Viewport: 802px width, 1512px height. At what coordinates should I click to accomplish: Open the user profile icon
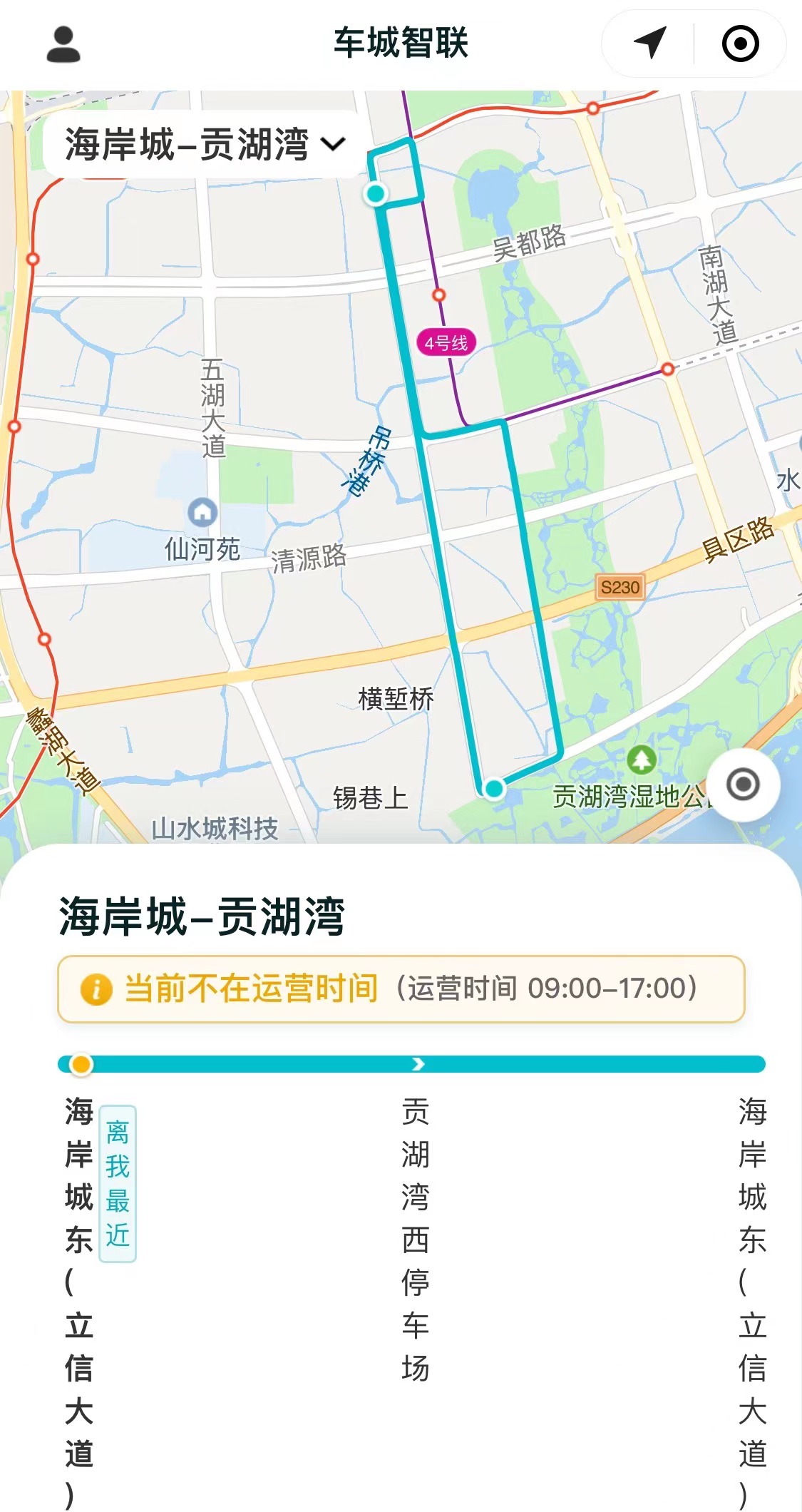(x=63, y=44)
